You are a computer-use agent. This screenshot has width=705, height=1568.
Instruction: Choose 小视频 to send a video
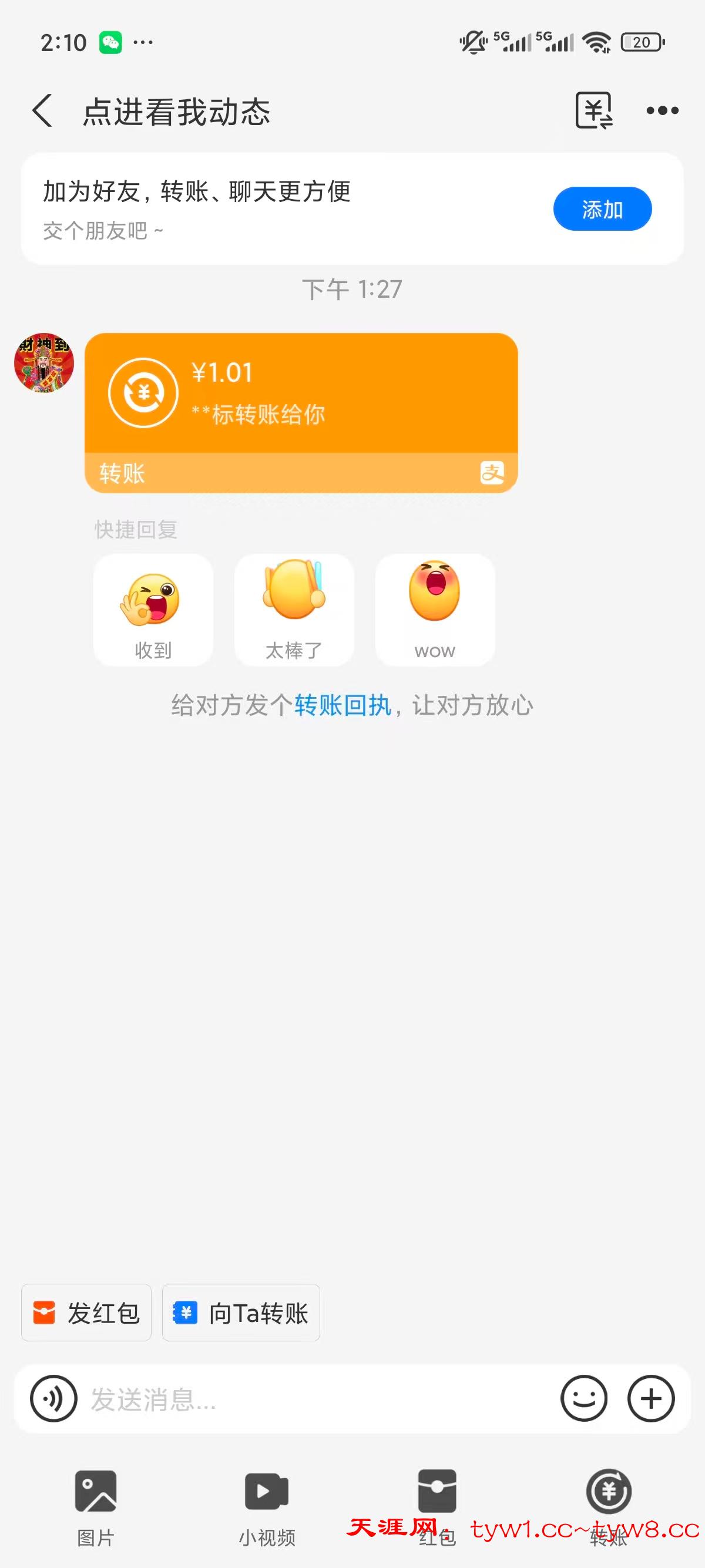pos(267,1503)
